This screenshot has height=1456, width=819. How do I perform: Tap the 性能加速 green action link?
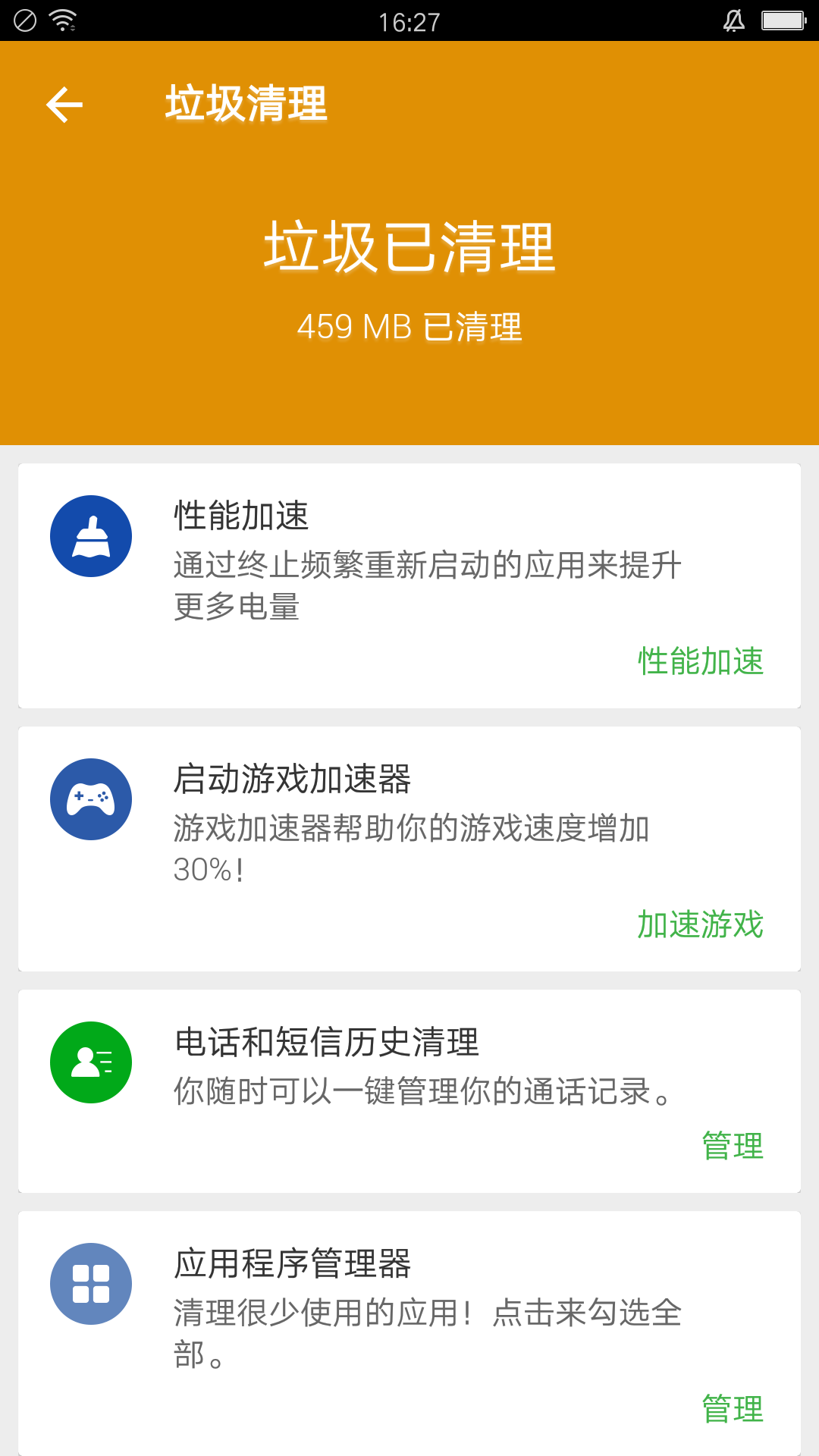[x=700, y=661]
